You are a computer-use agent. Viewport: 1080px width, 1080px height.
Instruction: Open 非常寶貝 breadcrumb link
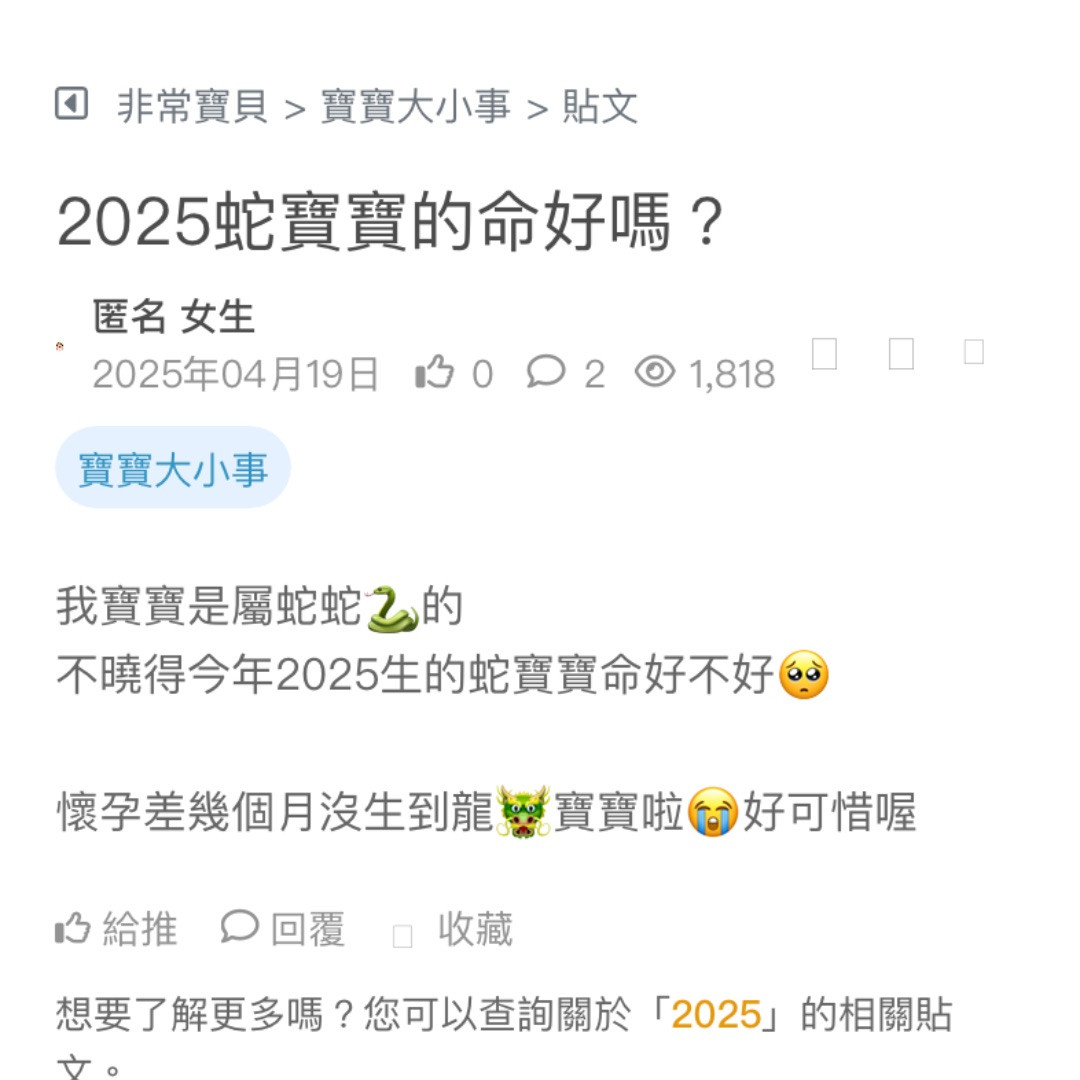pos(193,106)
